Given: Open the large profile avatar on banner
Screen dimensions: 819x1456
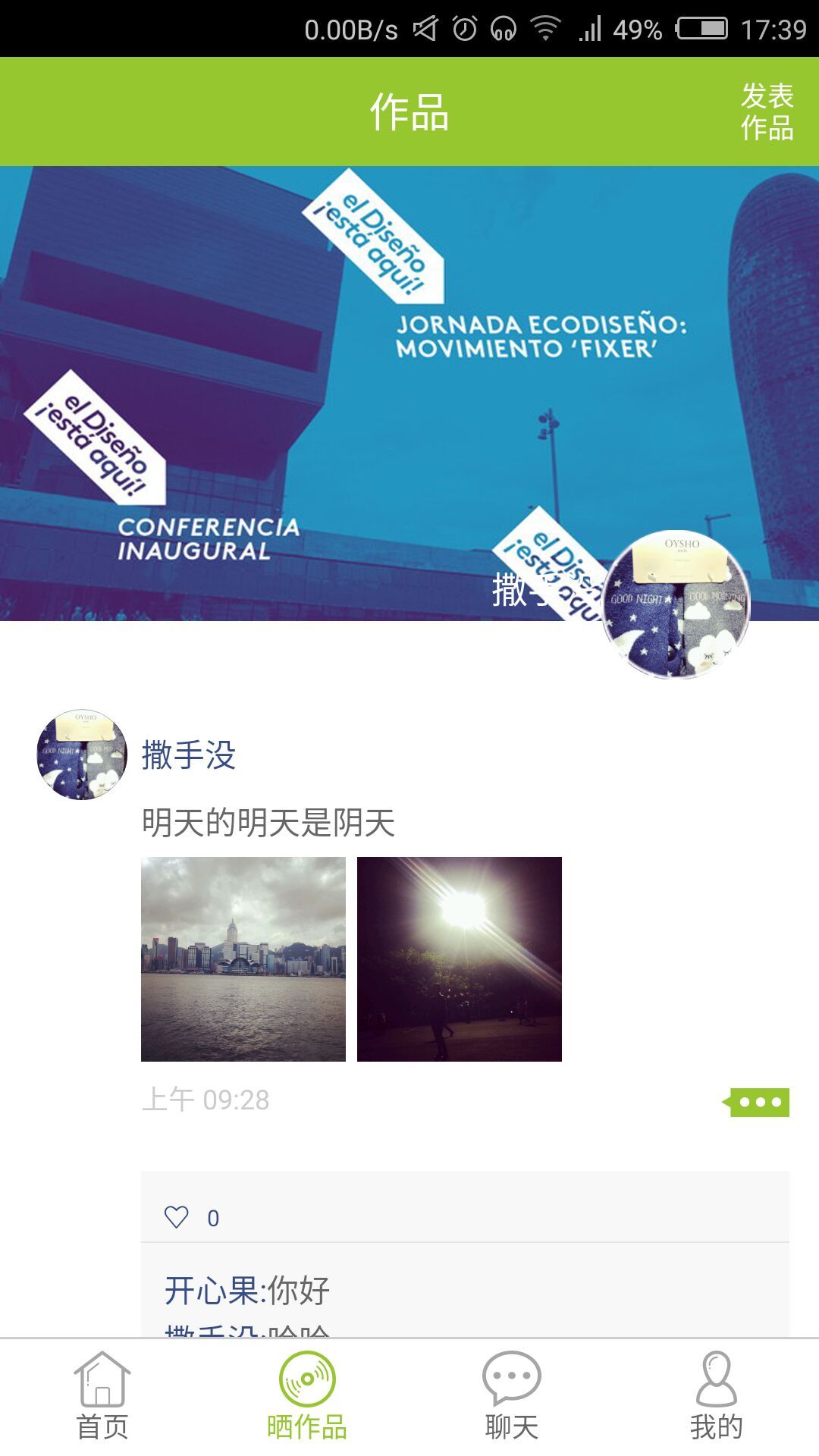Looking at the screenshot, I should [676, 604].
